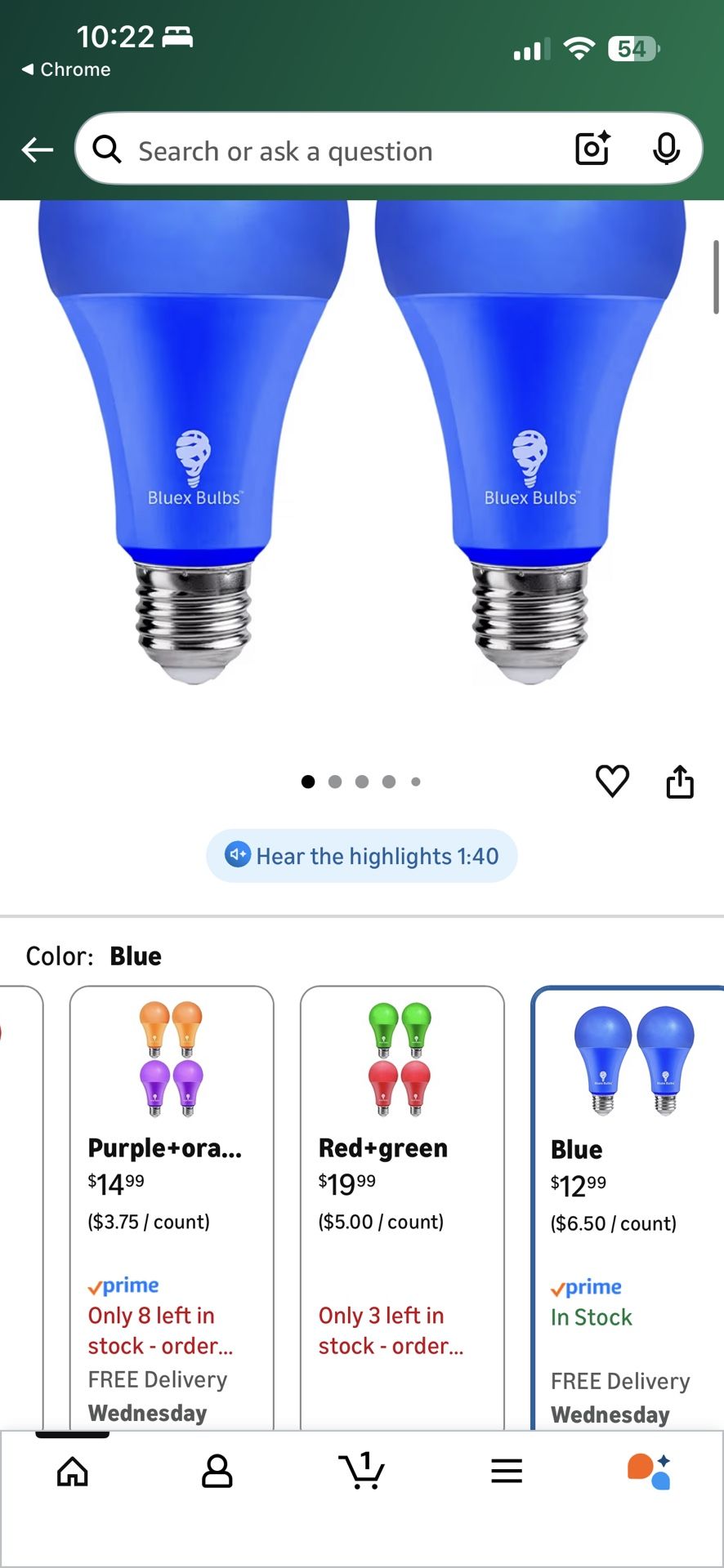Start a voice search with the microphone
This screenshot has height=1568, width=724.
pos(667,149)
